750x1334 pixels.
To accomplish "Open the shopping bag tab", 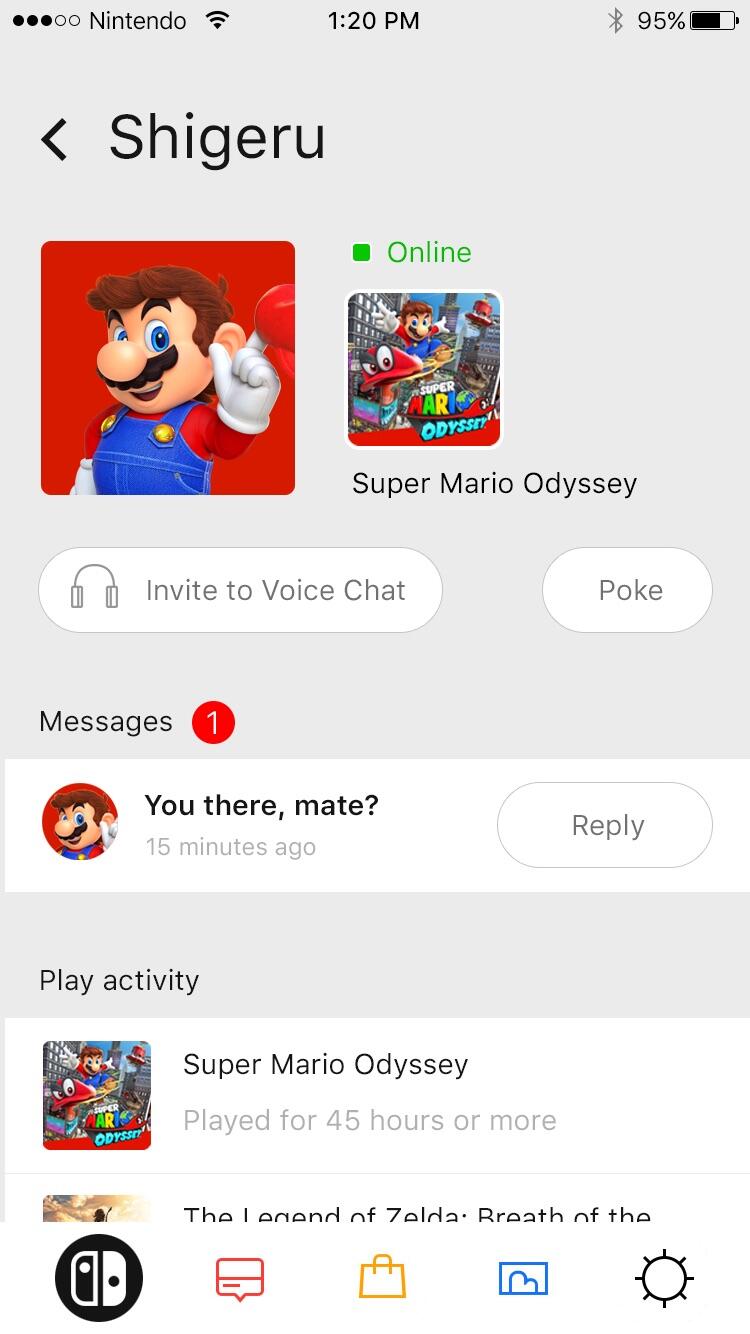I will [382, 1278].
